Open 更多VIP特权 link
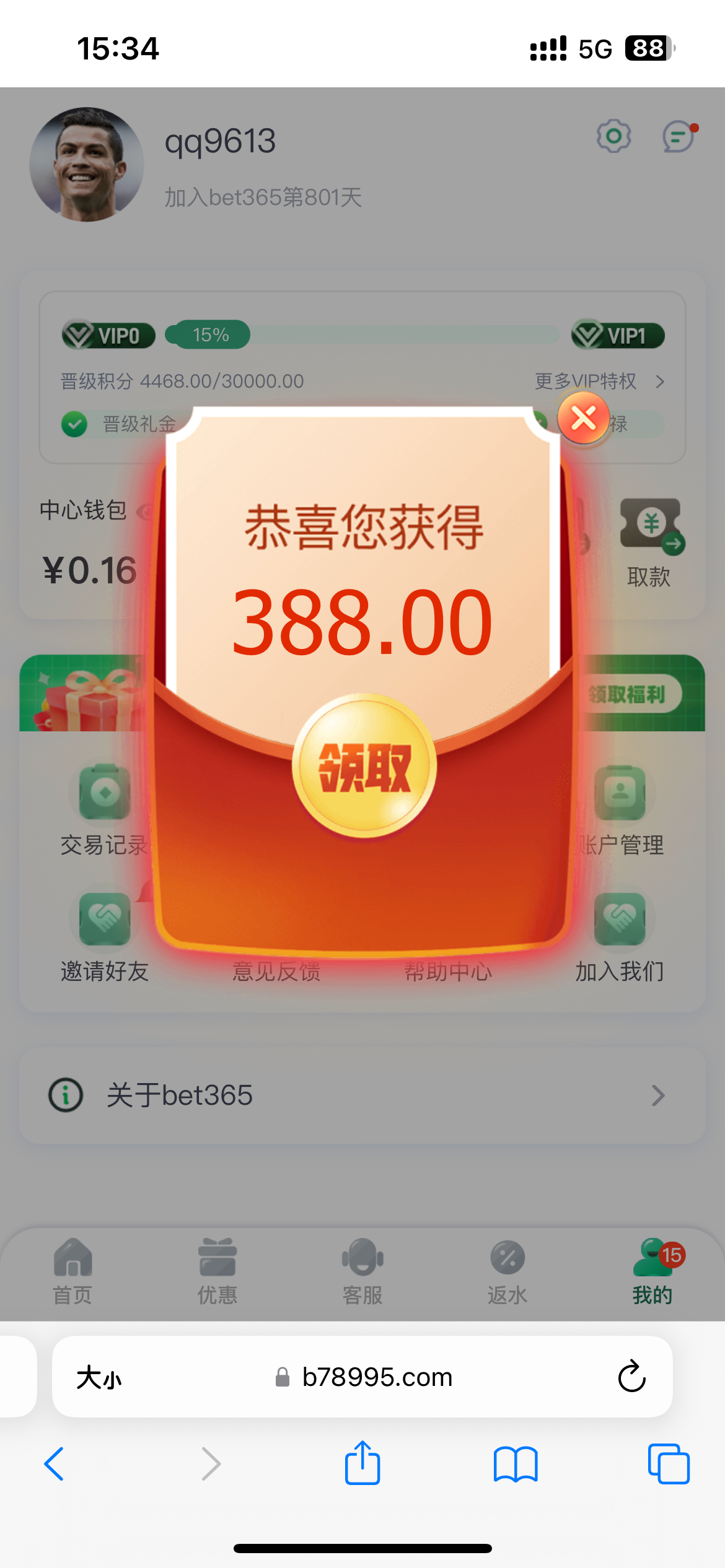 point(599,381)
